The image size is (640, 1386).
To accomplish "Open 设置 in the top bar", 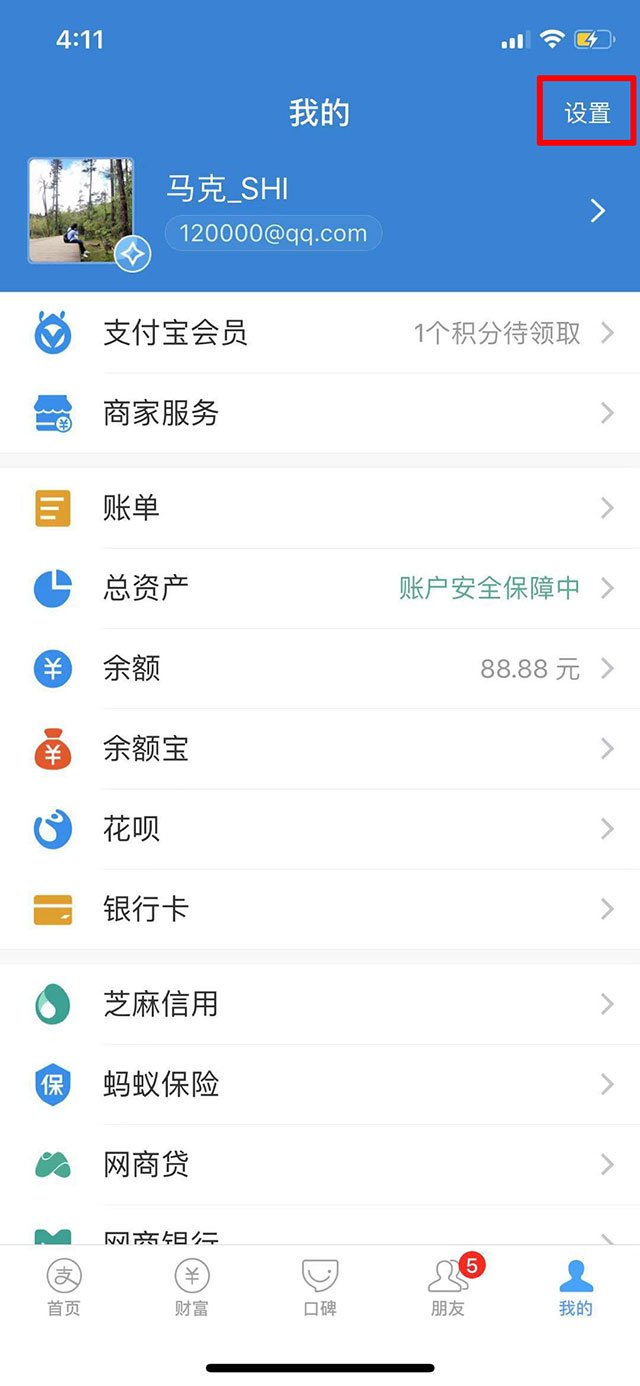I will [x=587, y=113].
